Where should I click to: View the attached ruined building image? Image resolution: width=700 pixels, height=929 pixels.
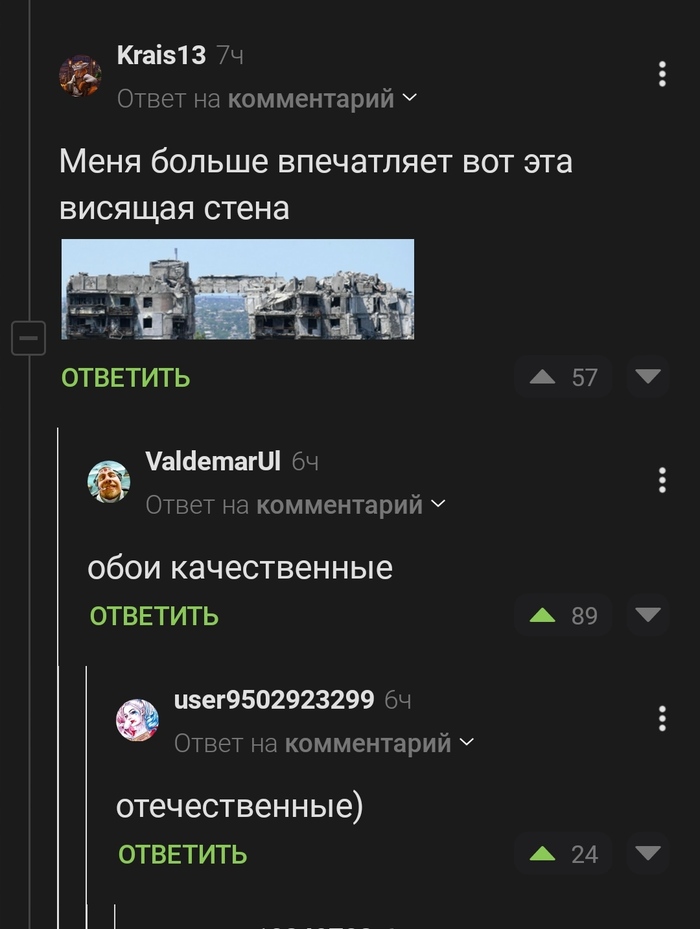tap(238, 289)
